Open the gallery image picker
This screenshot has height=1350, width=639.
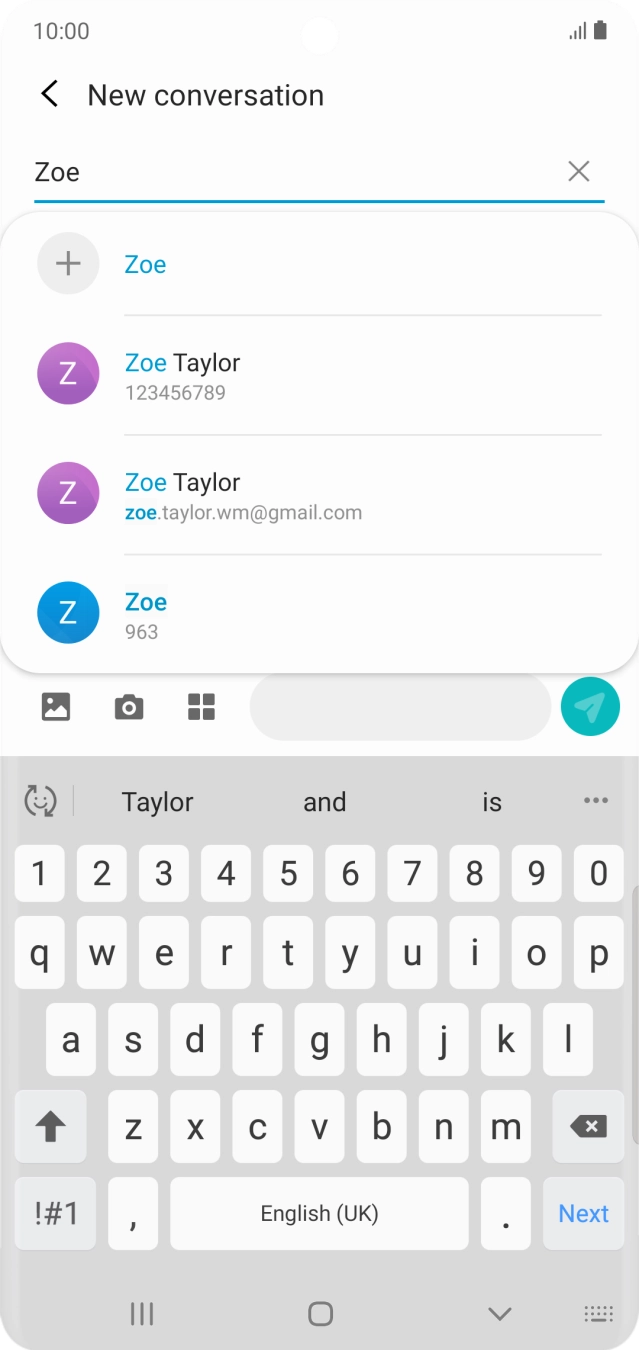click(56, 707)
